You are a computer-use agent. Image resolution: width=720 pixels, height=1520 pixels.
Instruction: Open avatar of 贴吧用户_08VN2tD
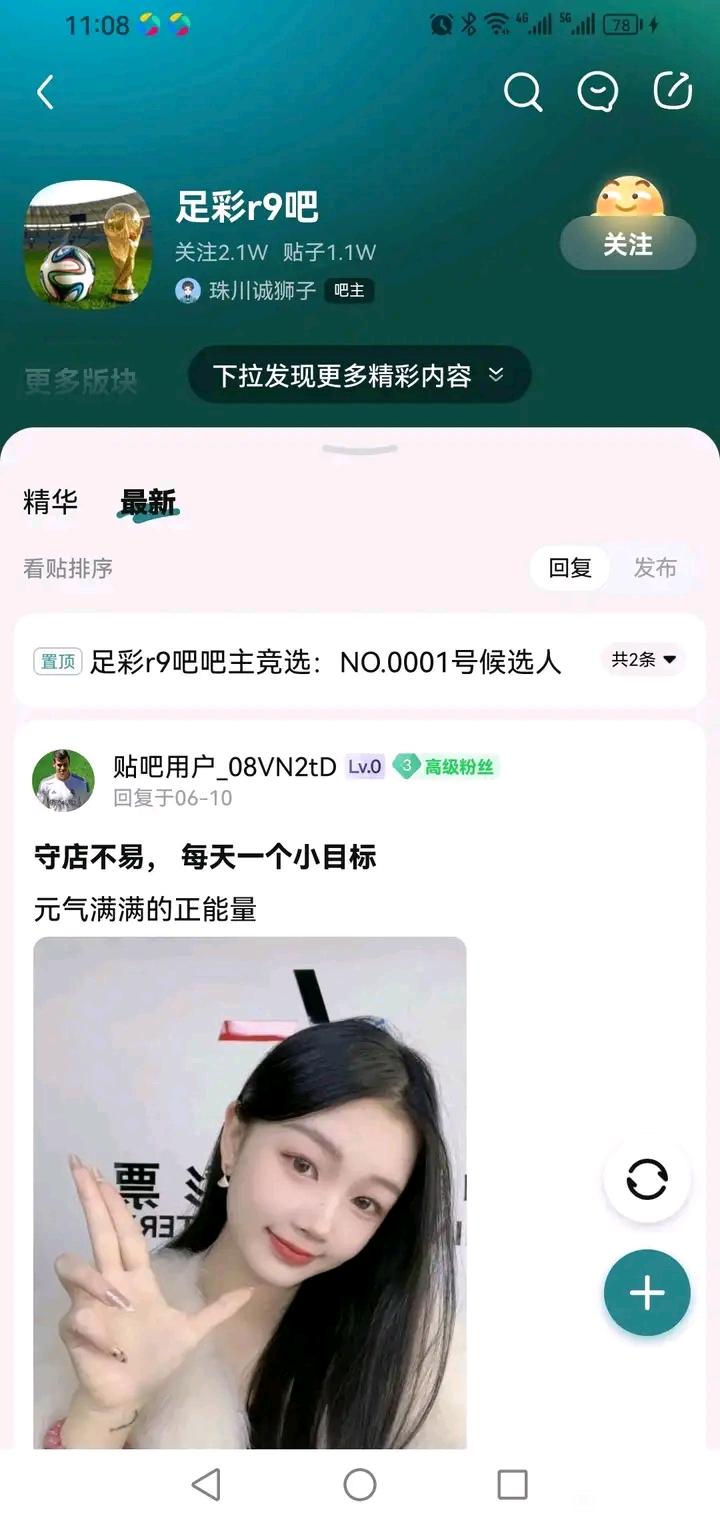63,780
